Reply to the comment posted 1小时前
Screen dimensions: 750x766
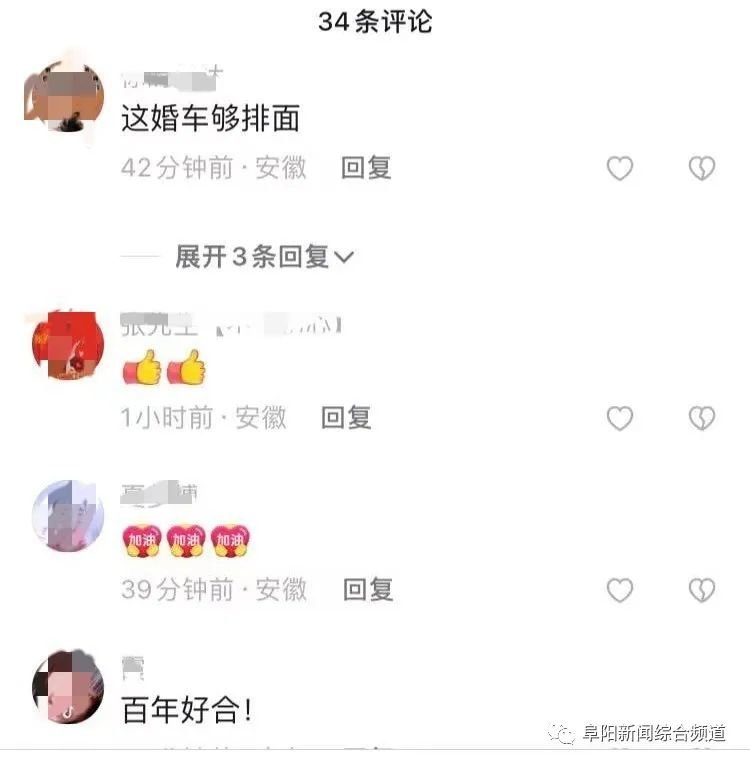coord(346,418)
